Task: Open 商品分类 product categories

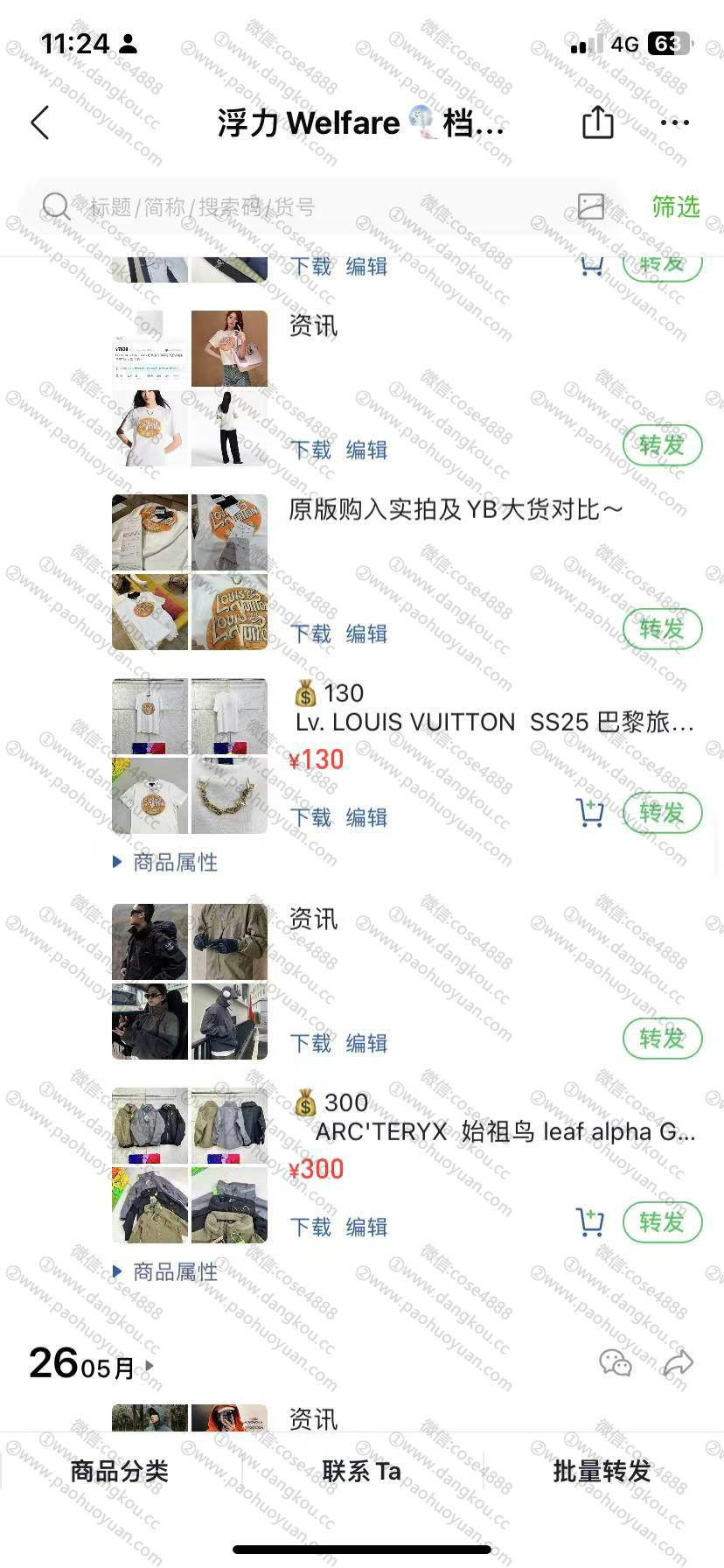Action: click(x=119, y=1472)
